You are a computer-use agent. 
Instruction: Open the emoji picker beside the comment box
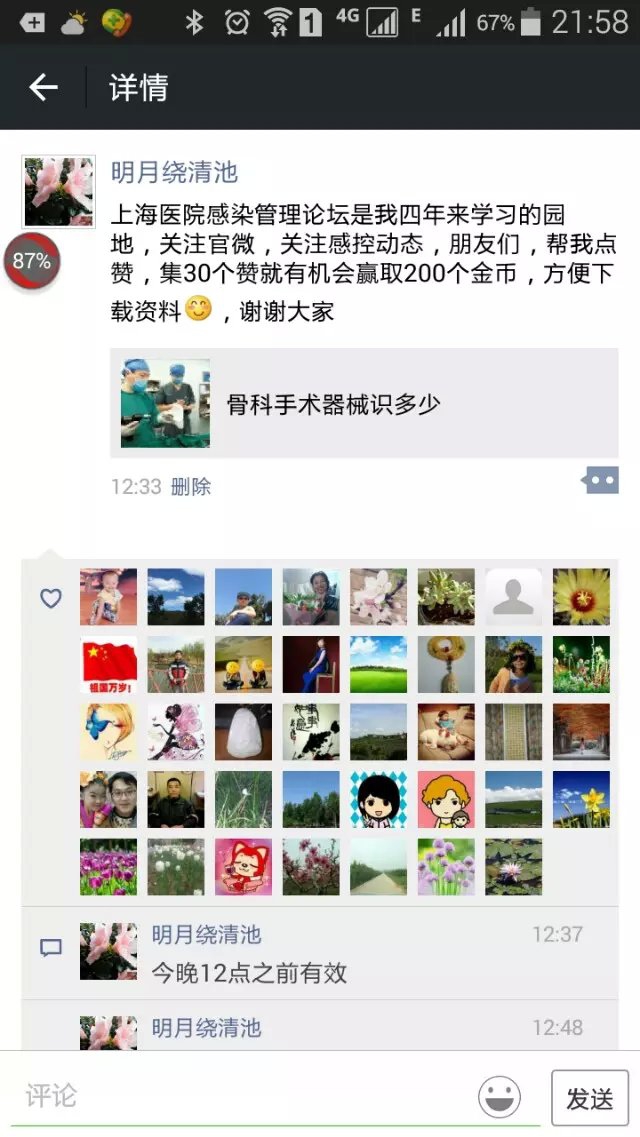tap(499, 1097)
